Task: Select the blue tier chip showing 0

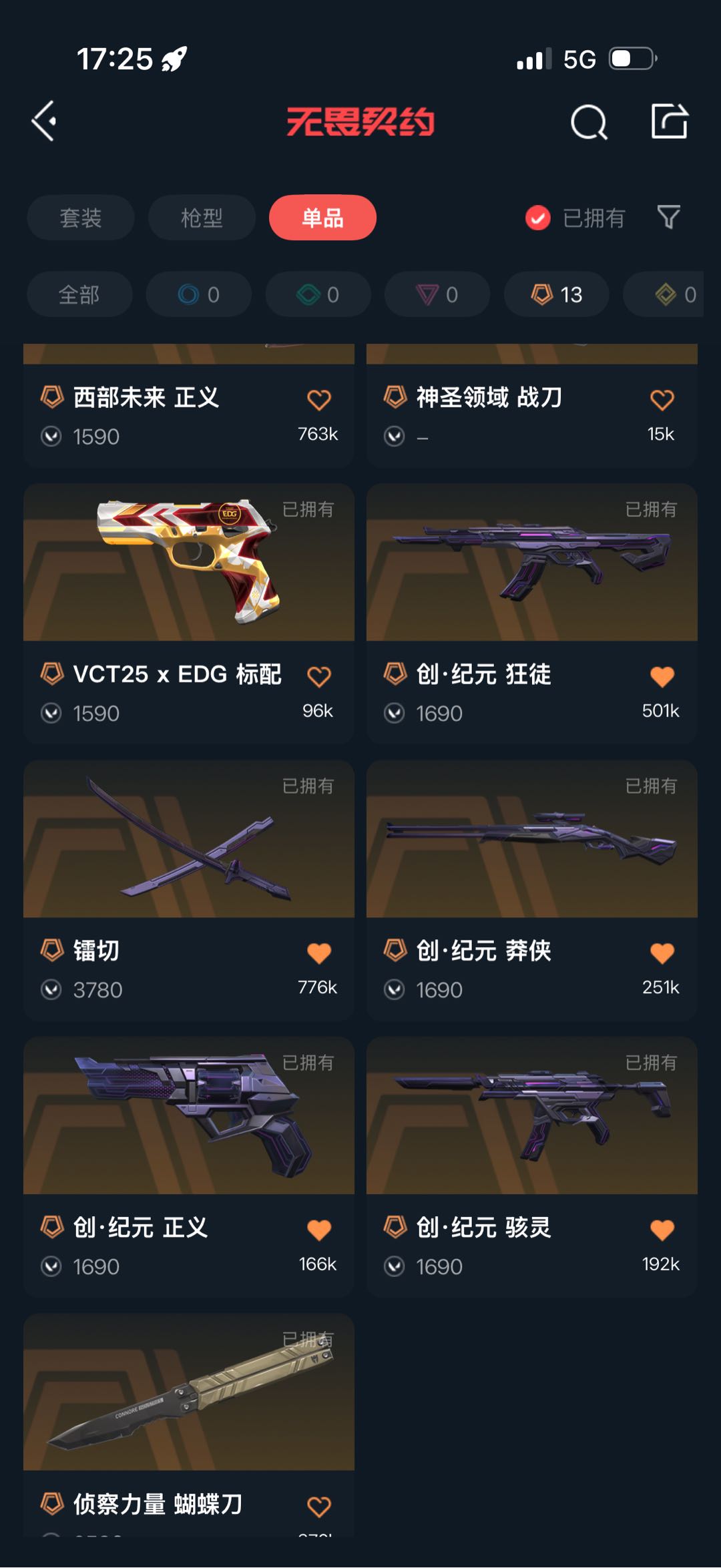Action: pos(199,294)
